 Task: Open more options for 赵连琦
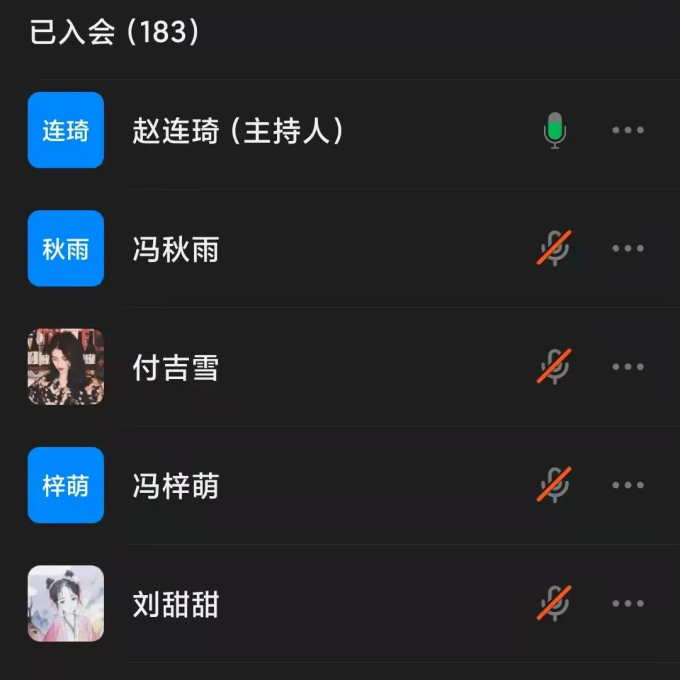point(628,130)
